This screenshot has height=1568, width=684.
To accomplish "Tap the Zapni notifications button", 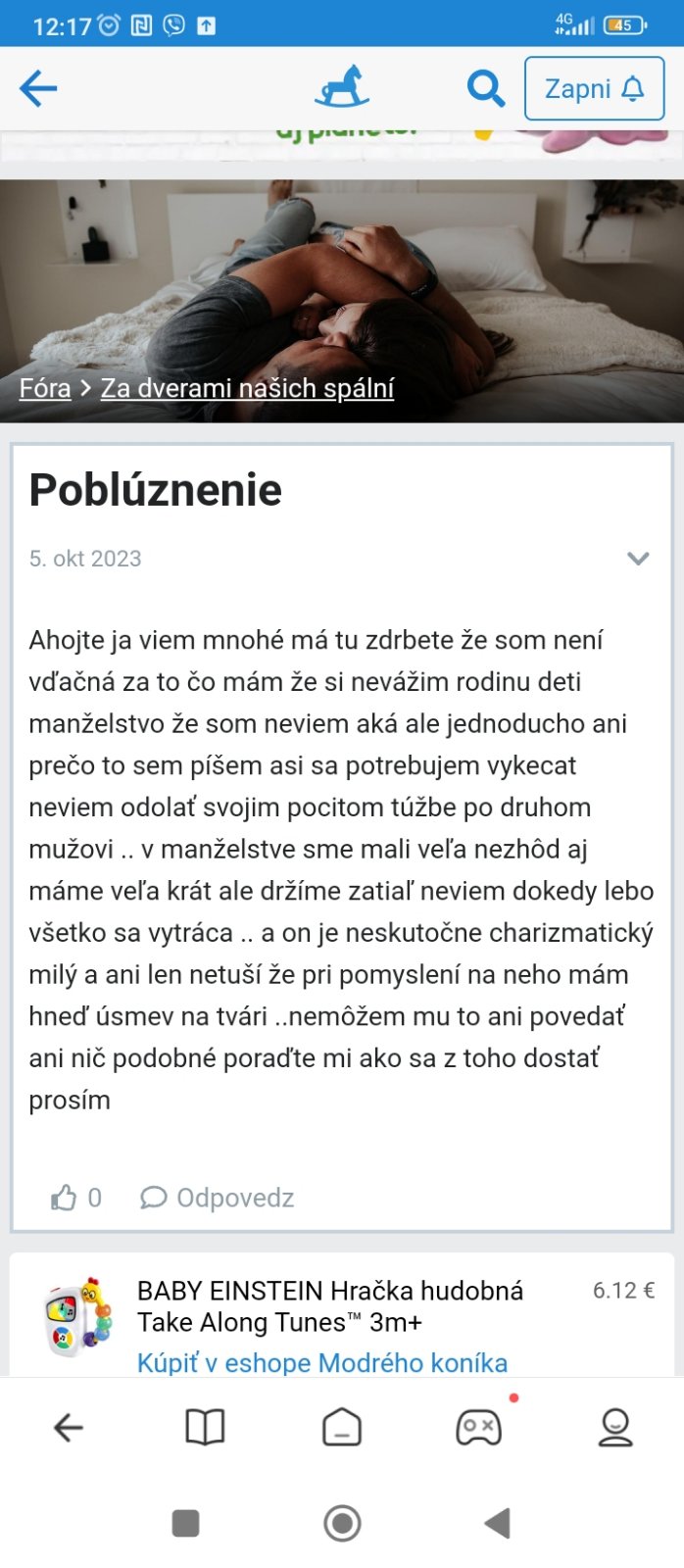I will [x=594, y=88].
